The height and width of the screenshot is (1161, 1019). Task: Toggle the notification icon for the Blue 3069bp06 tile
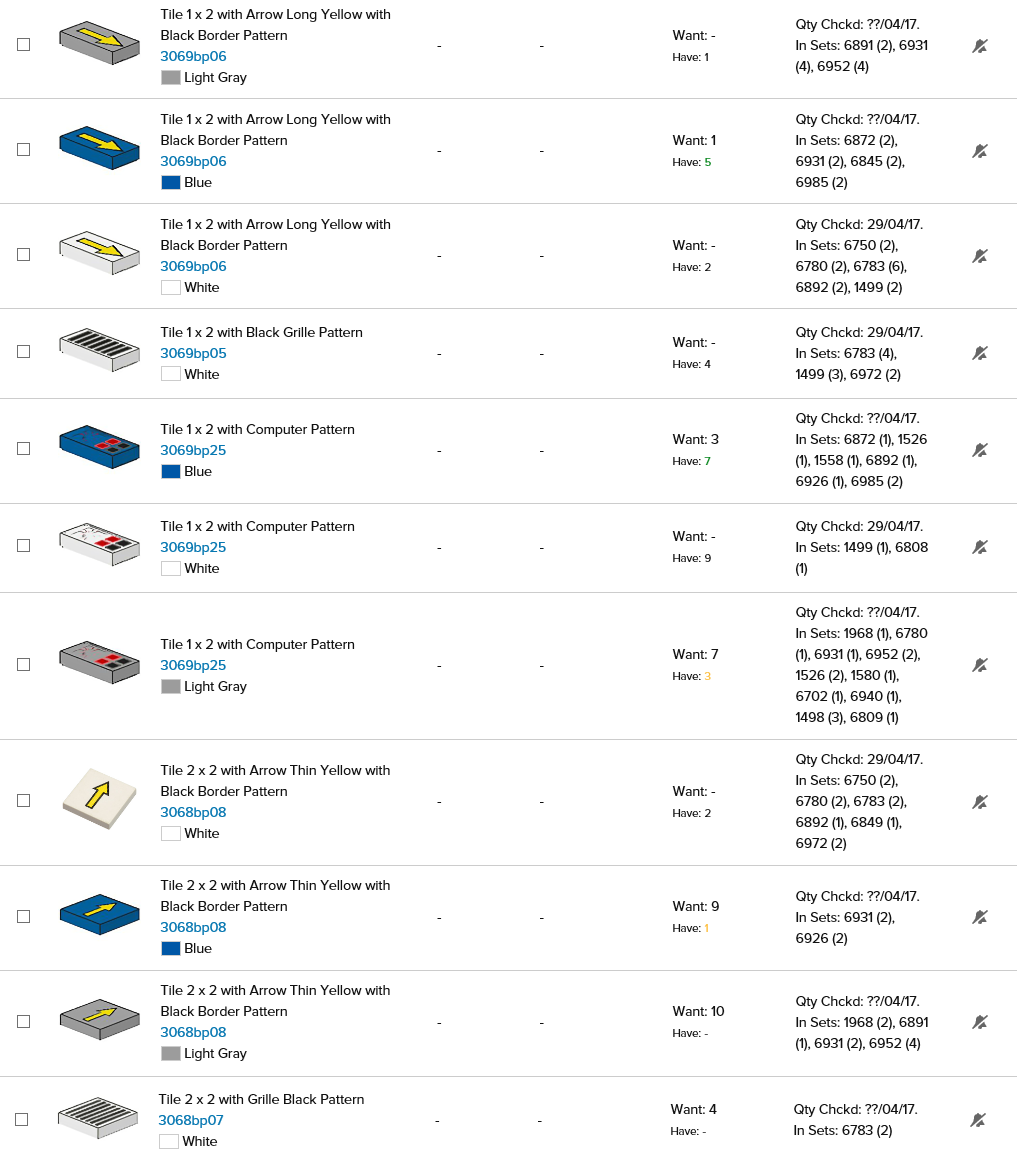[980, 151]
